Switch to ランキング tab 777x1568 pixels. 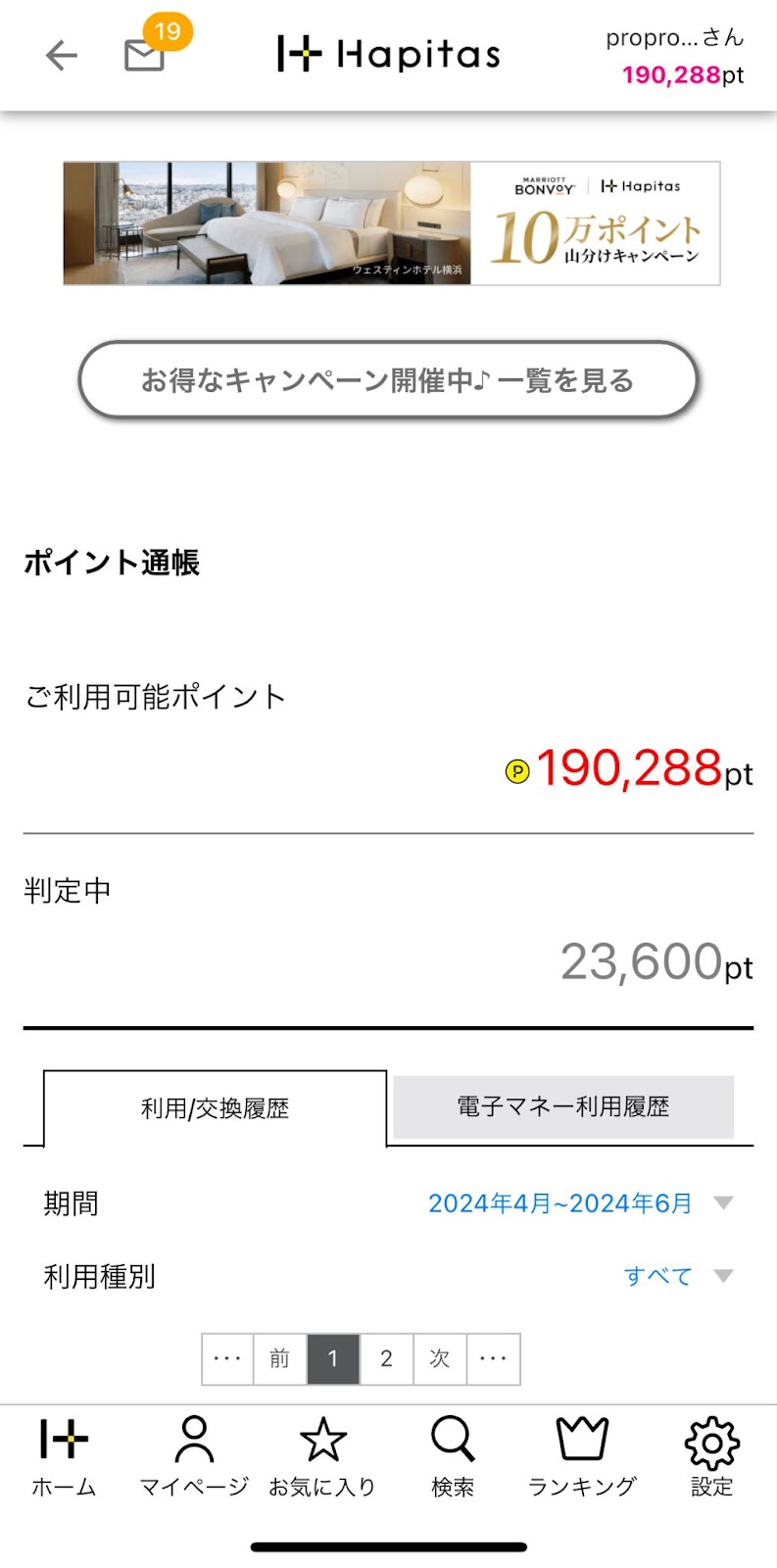pyautogui.click(x=582, y=1457)
